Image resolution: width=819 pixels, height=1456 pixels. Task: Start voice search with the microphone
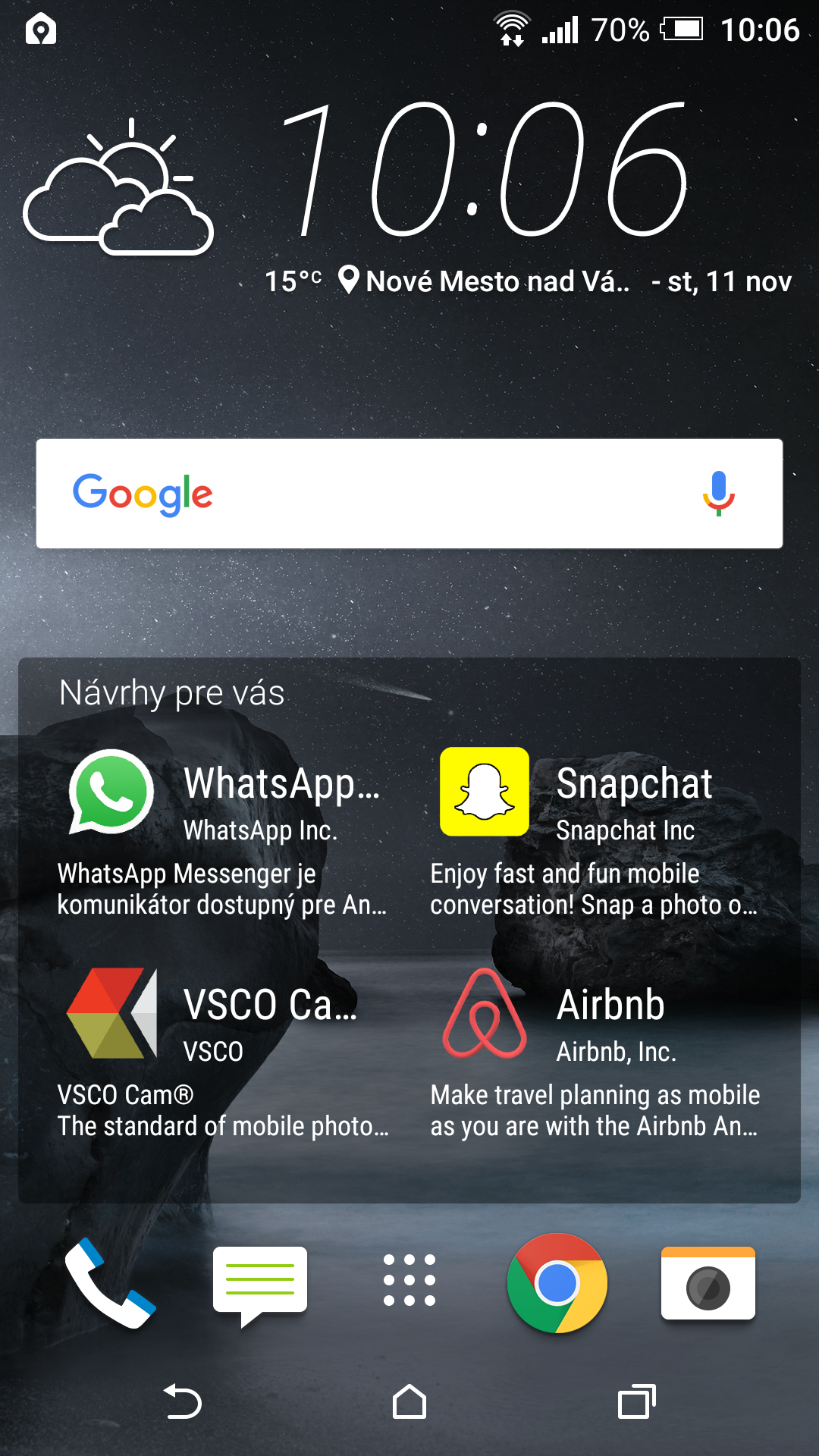pyautogui.click(x=718, y=494)
